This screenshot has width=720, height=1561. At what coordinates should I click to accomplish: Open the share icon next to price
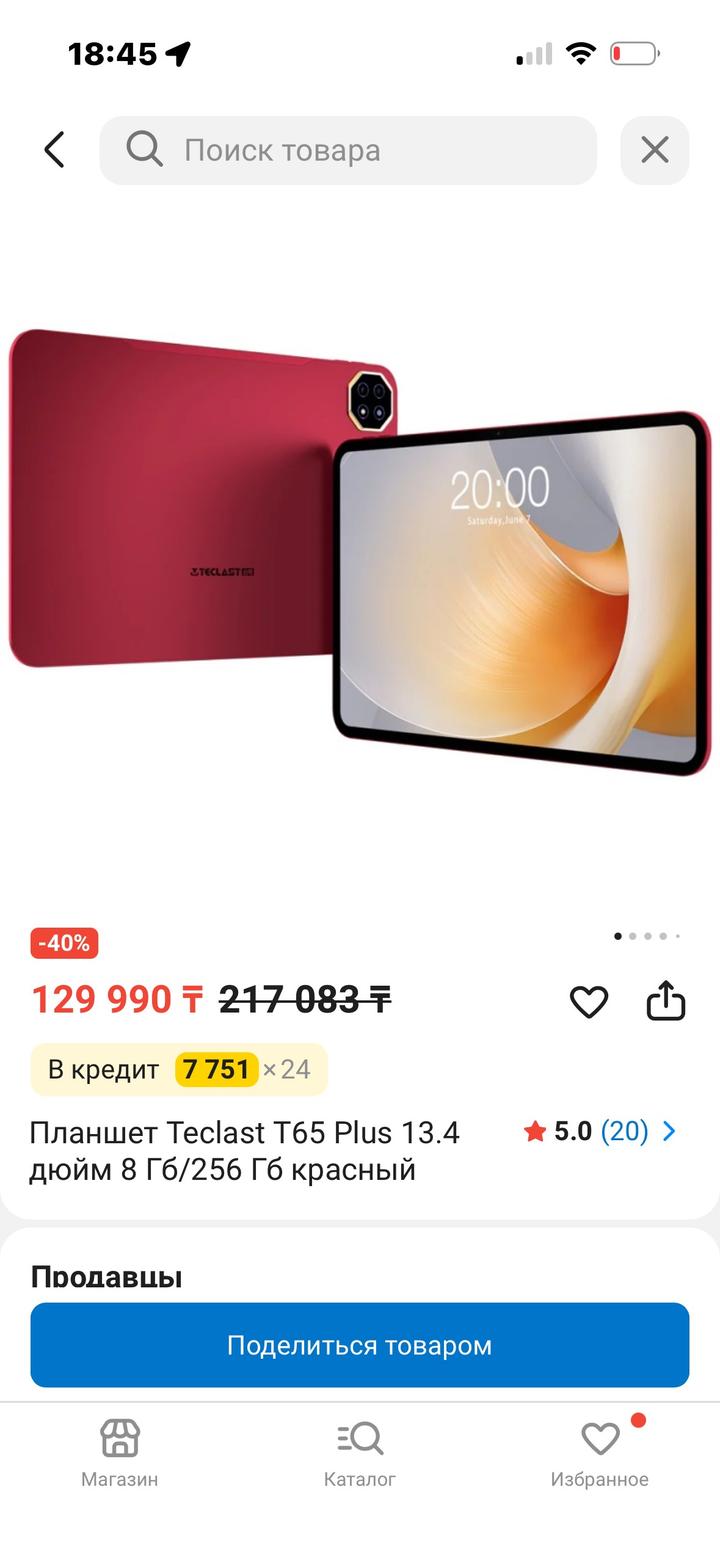point(665,1000)
